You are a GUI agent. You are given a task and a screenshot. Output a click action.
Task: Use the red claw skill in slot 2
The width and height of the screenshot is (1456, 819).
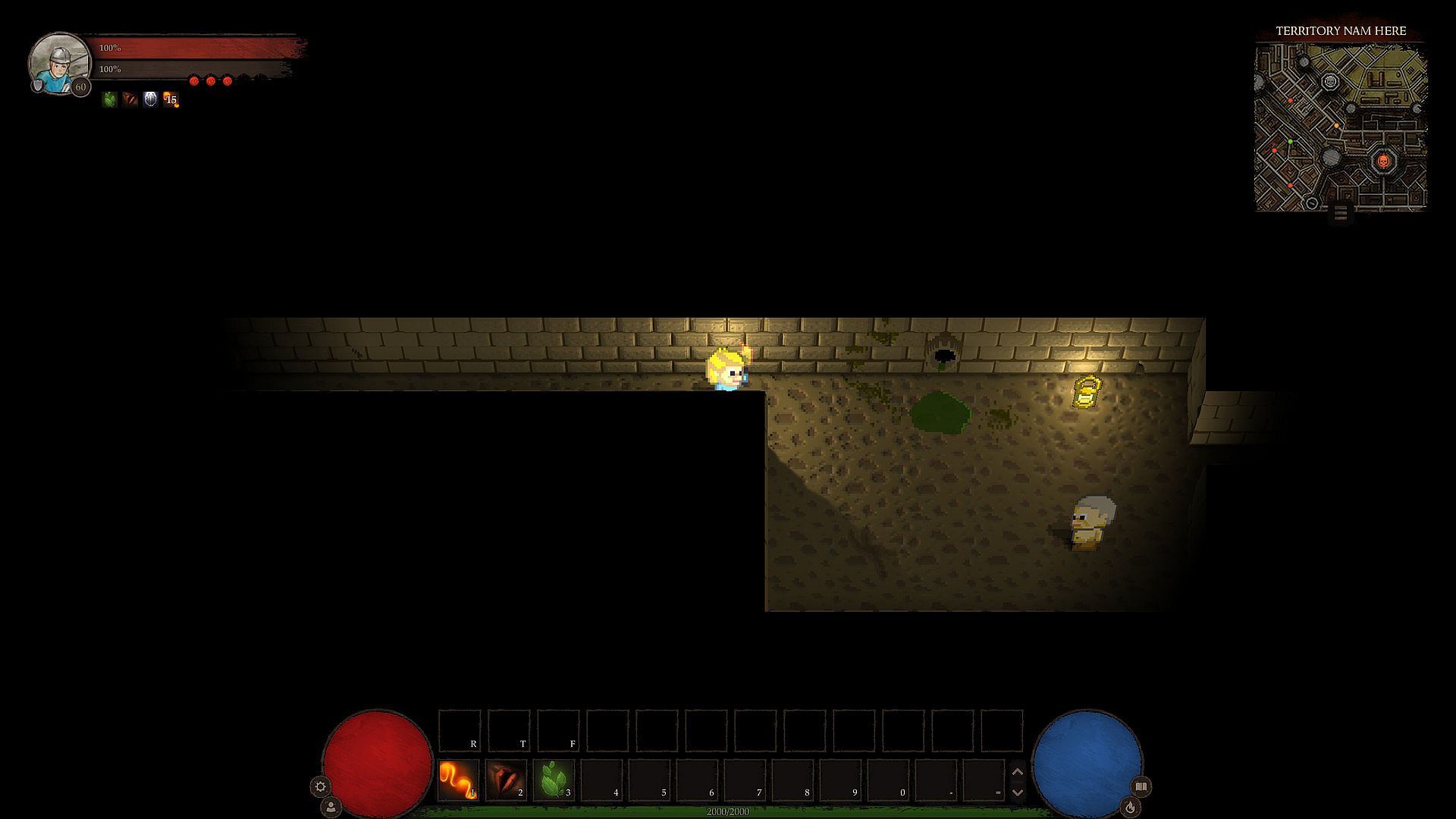coord(507,780)
